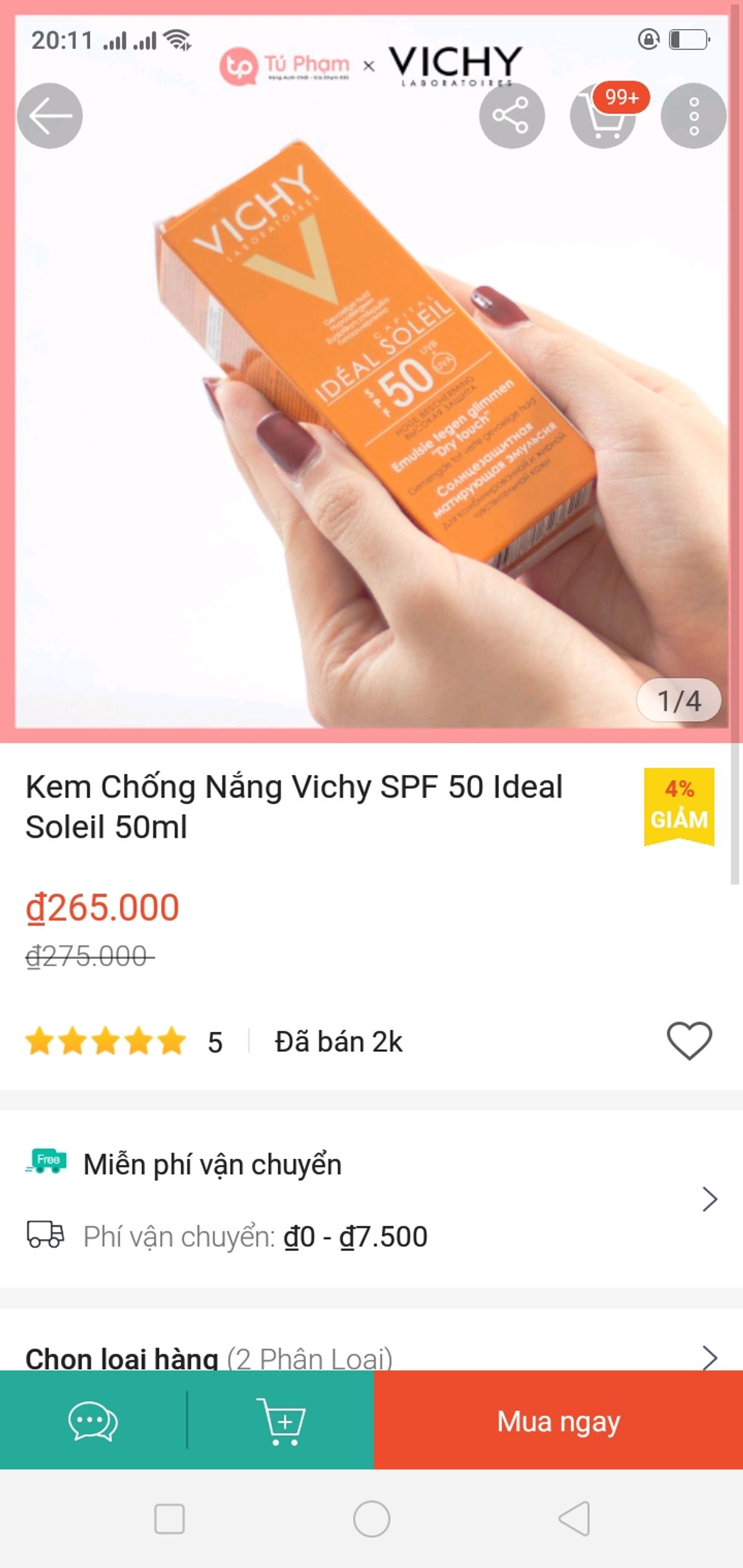
Task: Open the three-dot overflow menu
Action: (693, 116)
